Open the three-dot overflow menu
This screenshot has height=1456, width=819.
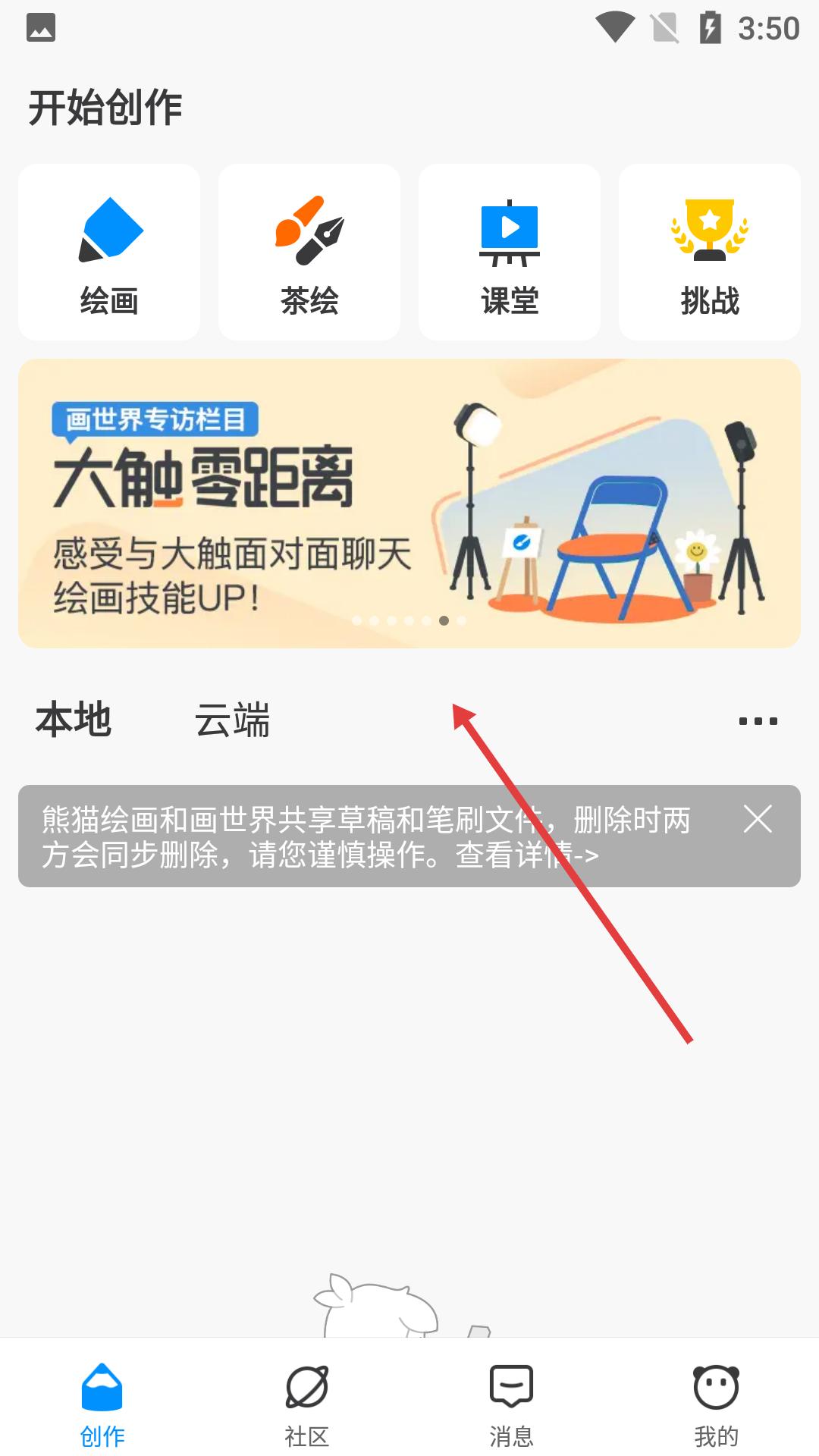758,720
